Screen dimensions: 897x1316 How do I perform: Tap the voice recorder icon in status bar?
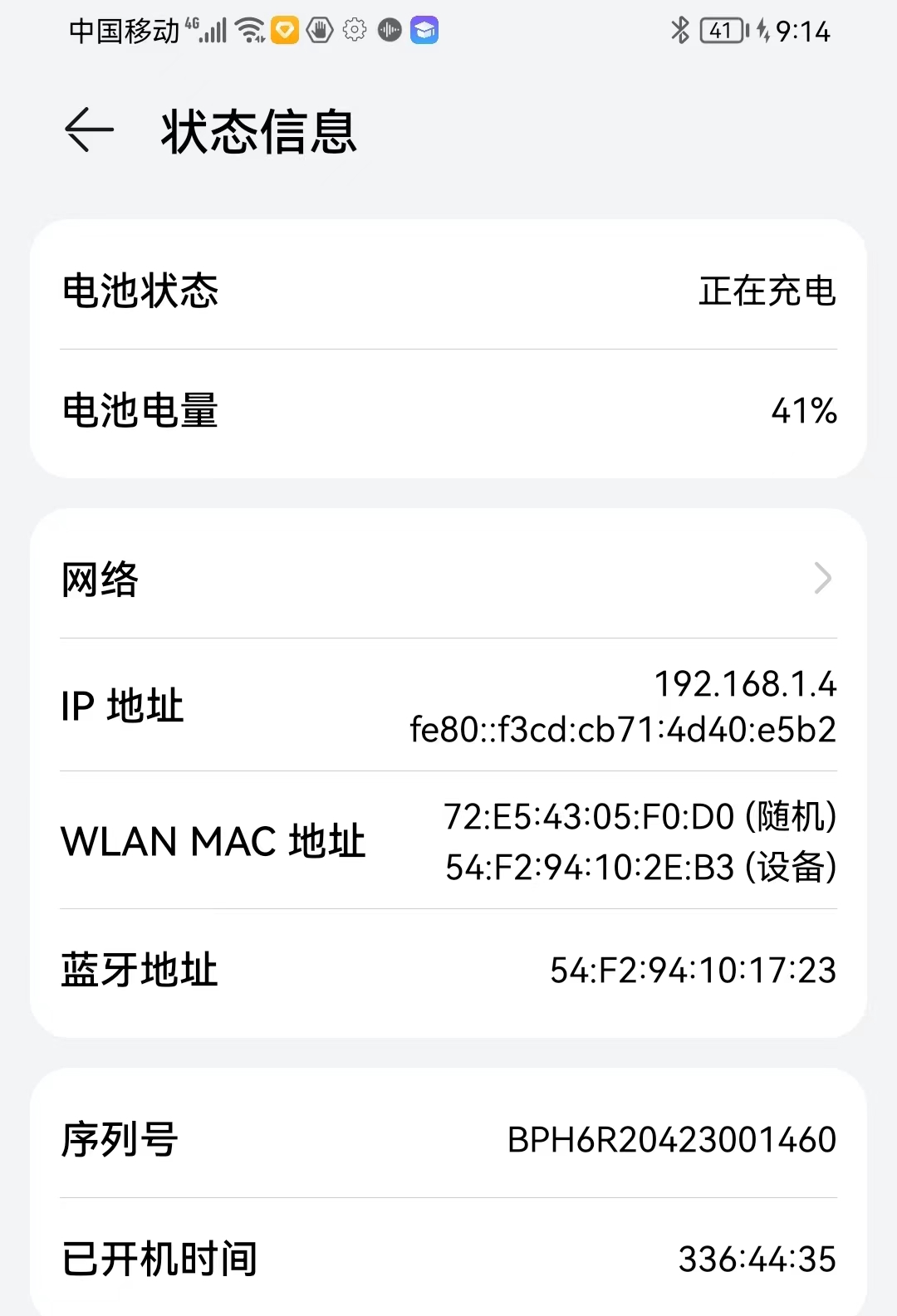(x=390, y=30)
